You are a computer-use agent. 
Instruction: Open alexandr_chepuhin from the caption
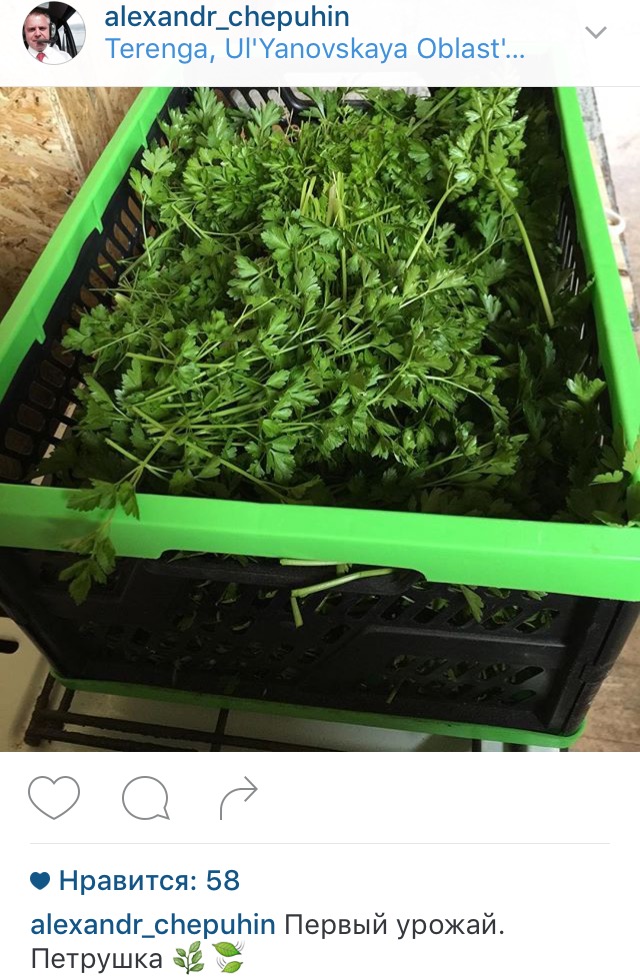click(x=154, y=925)
